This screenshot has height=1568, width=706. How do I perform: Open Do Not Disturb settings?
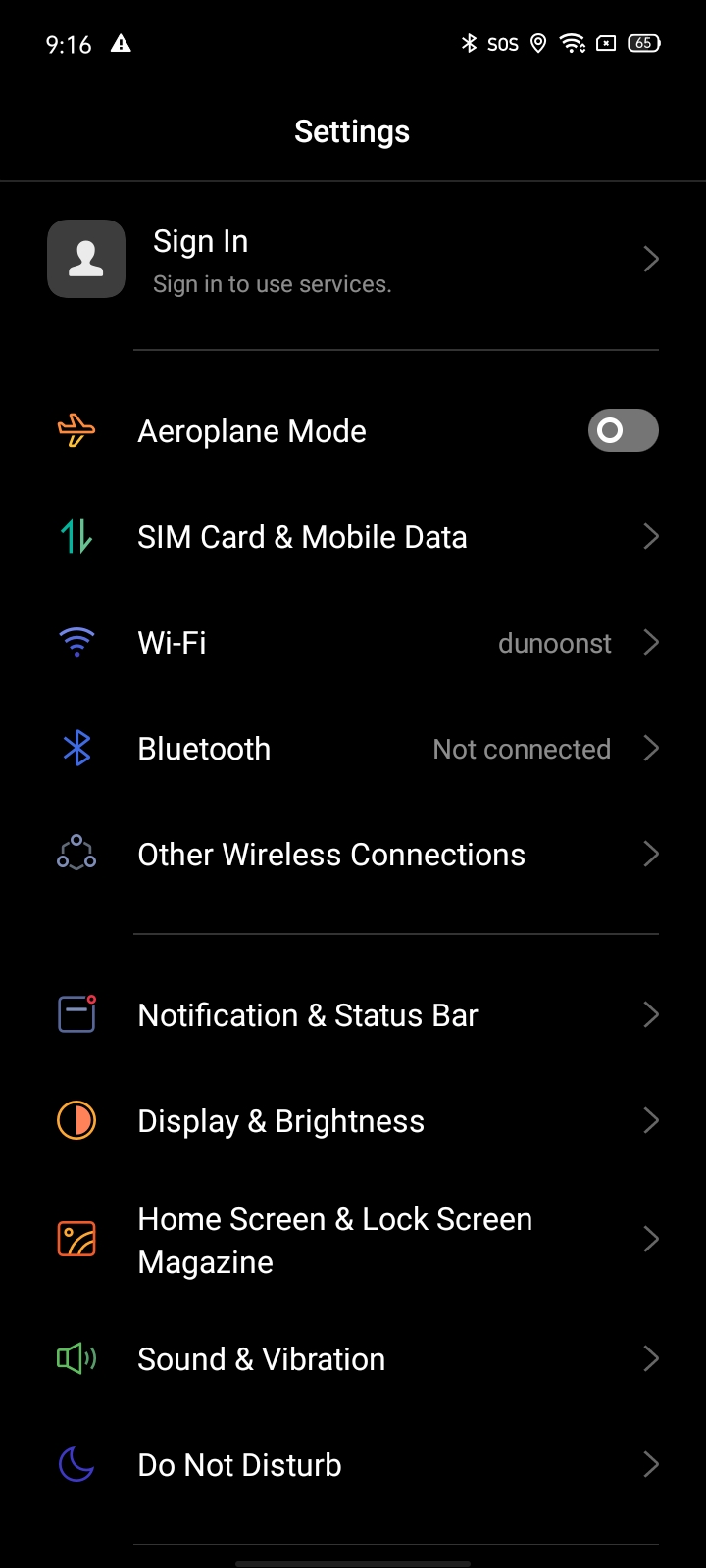(x=353, y=1465)
